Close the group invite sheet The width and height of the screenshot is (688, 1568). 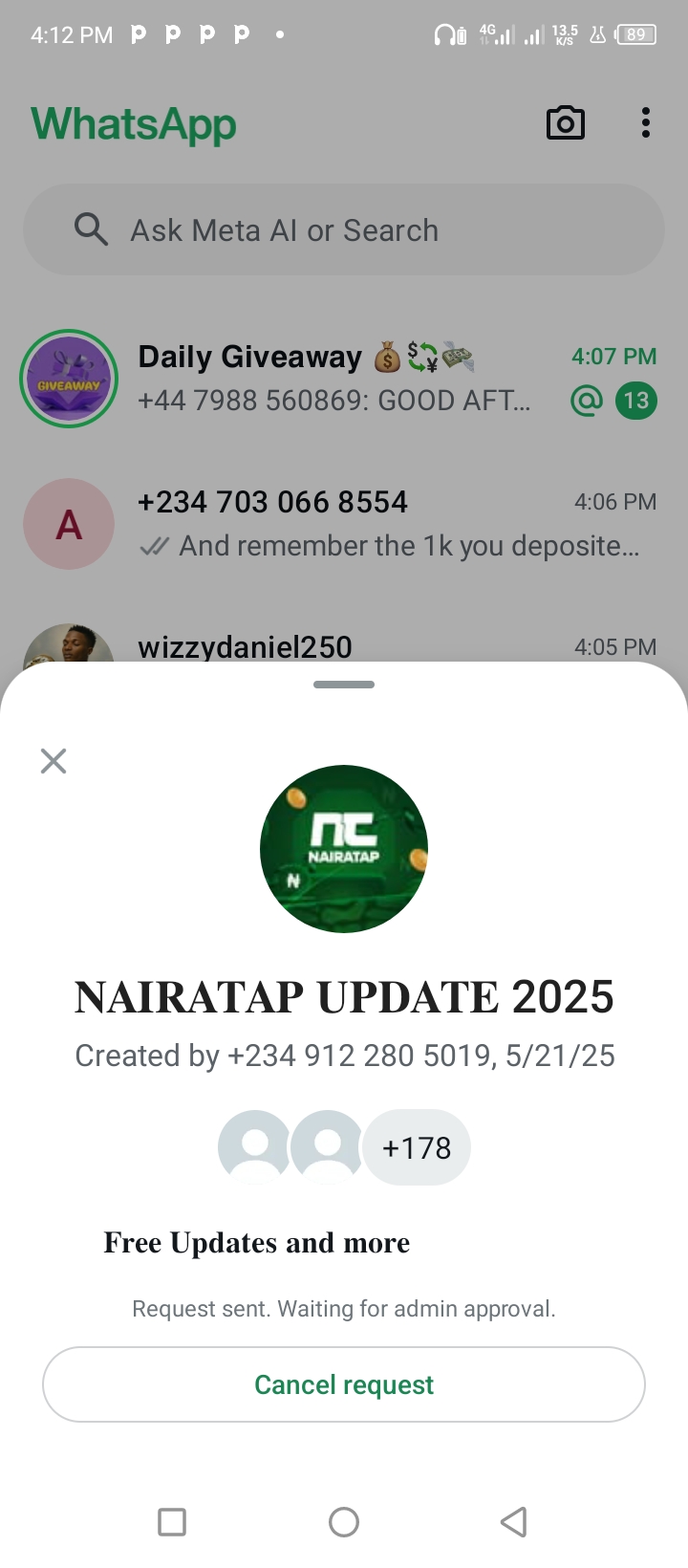[54, 761]
